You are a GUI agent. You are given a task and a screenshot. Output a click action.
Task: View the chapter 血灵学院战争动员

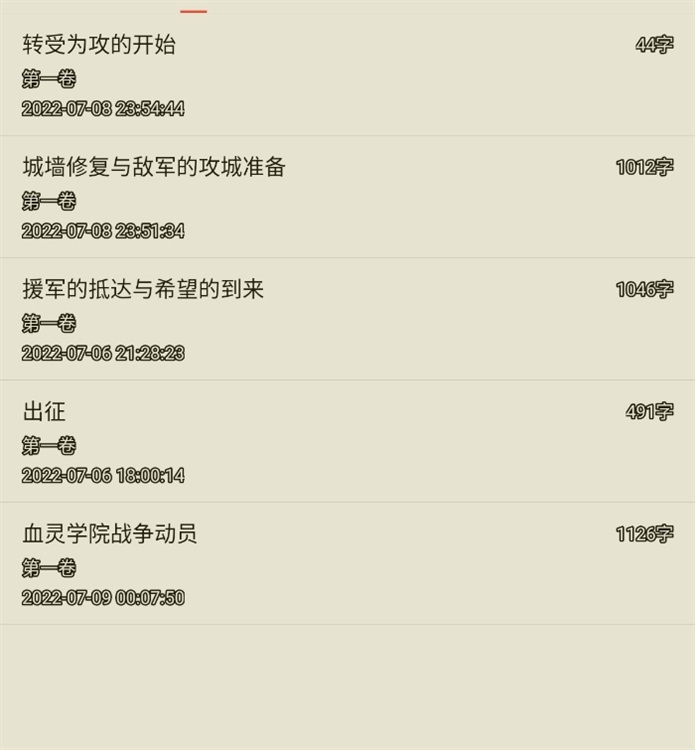point(110,534)
